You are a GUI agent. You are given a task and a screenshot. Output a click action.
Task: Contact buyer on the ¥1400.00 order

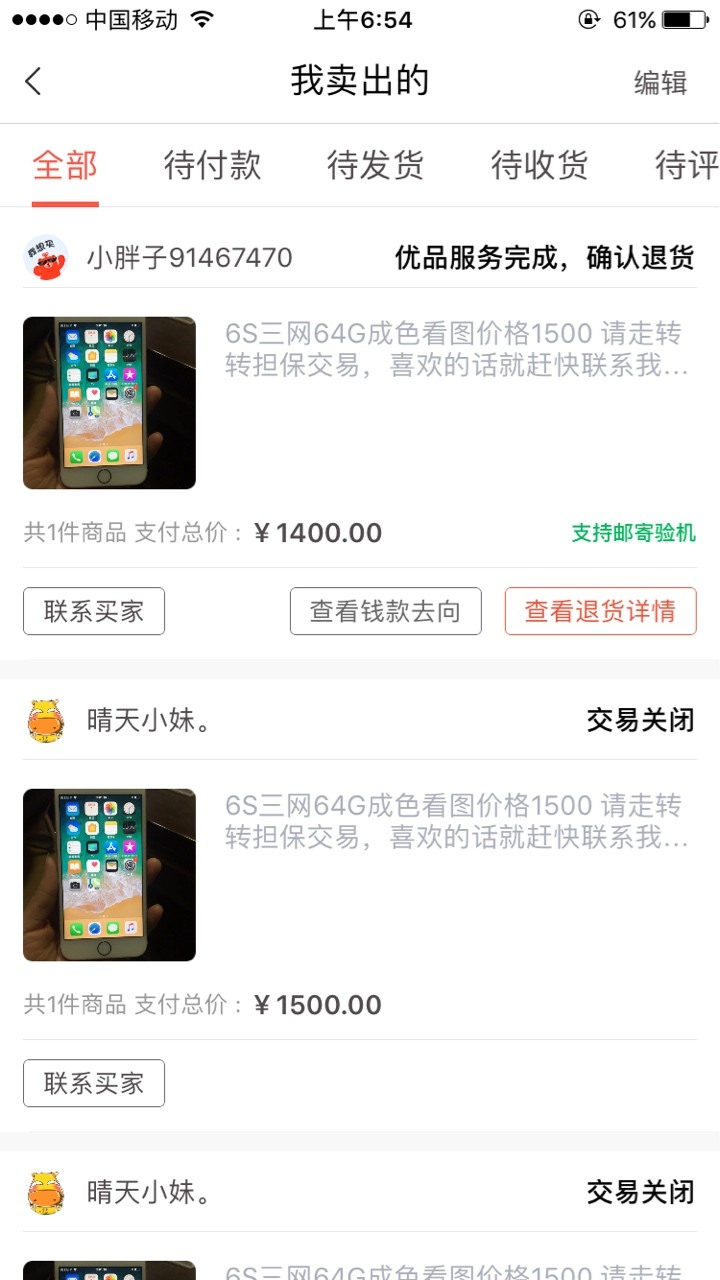coord(94,611)
